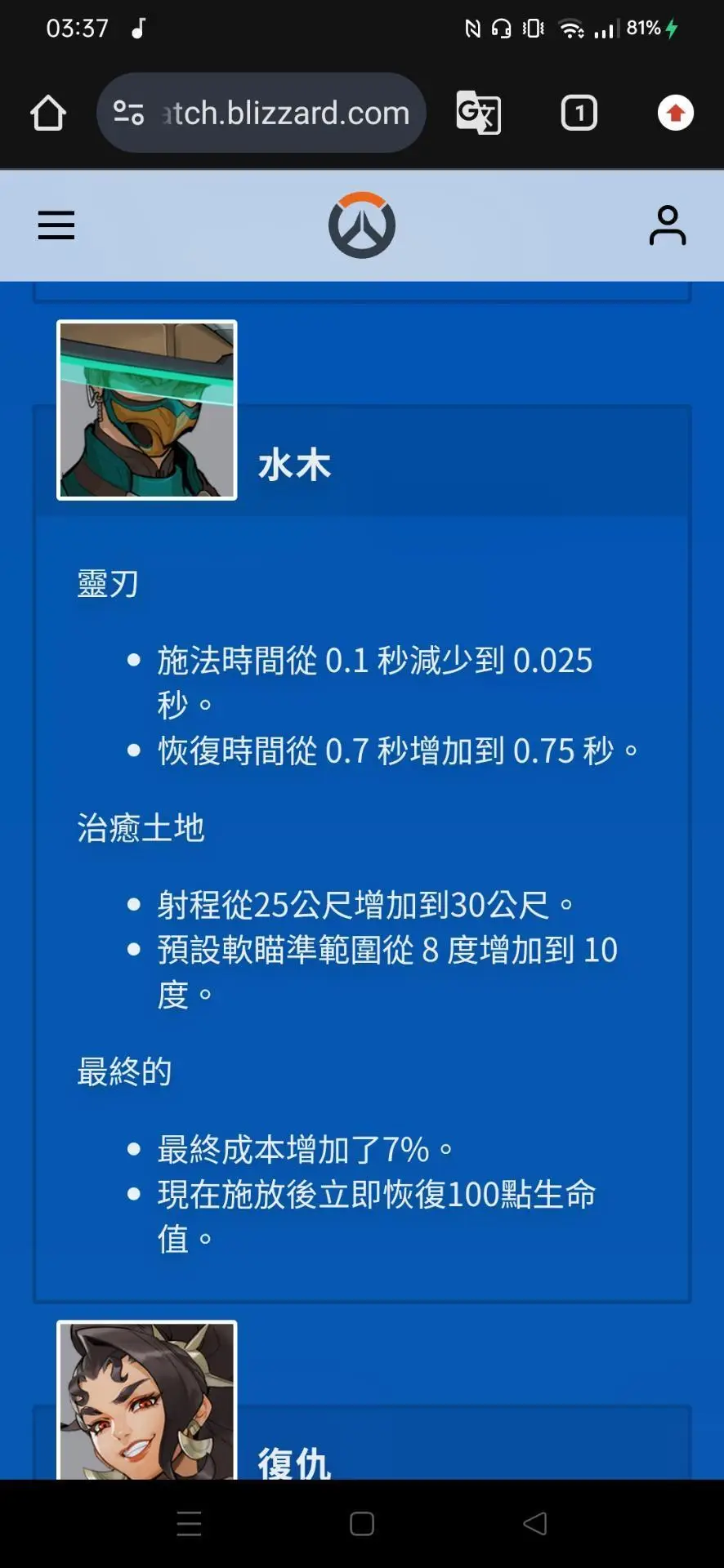Screen dimensions: 724x1568
Task: Go to the browser home page
Action: (48, 113)
